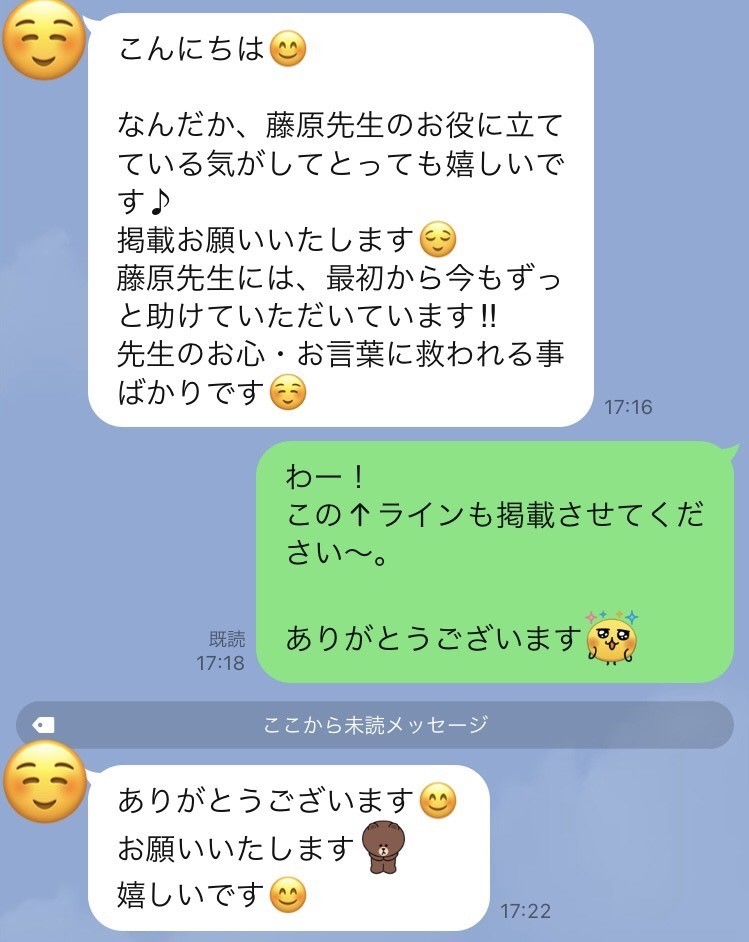The height and width of the screenshot is (942, 749).
Task: Open sender's avatar beside the 嬉しいです message
Action: 46,780
